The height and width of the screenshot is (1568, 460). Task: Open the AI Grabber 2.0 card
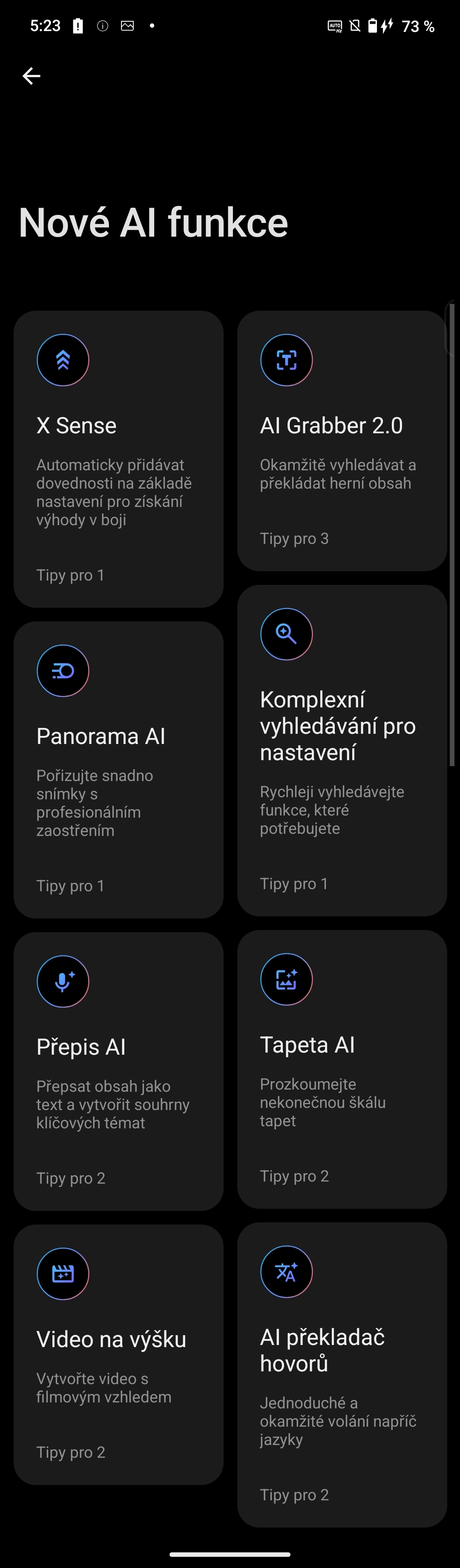(x=342, y=441)
